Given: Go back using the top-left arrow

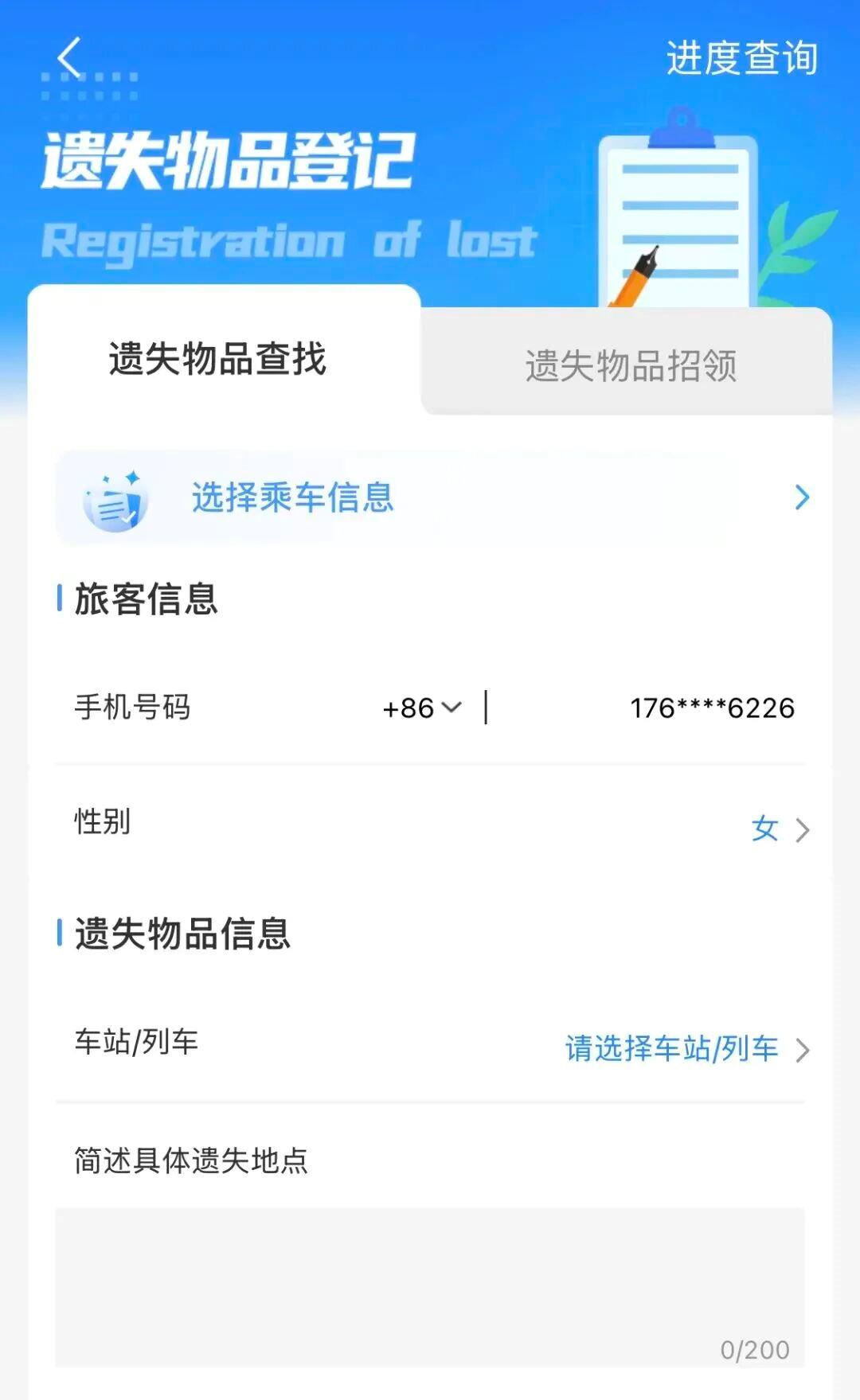Looking at the screenshot, I should pos(70,57).
